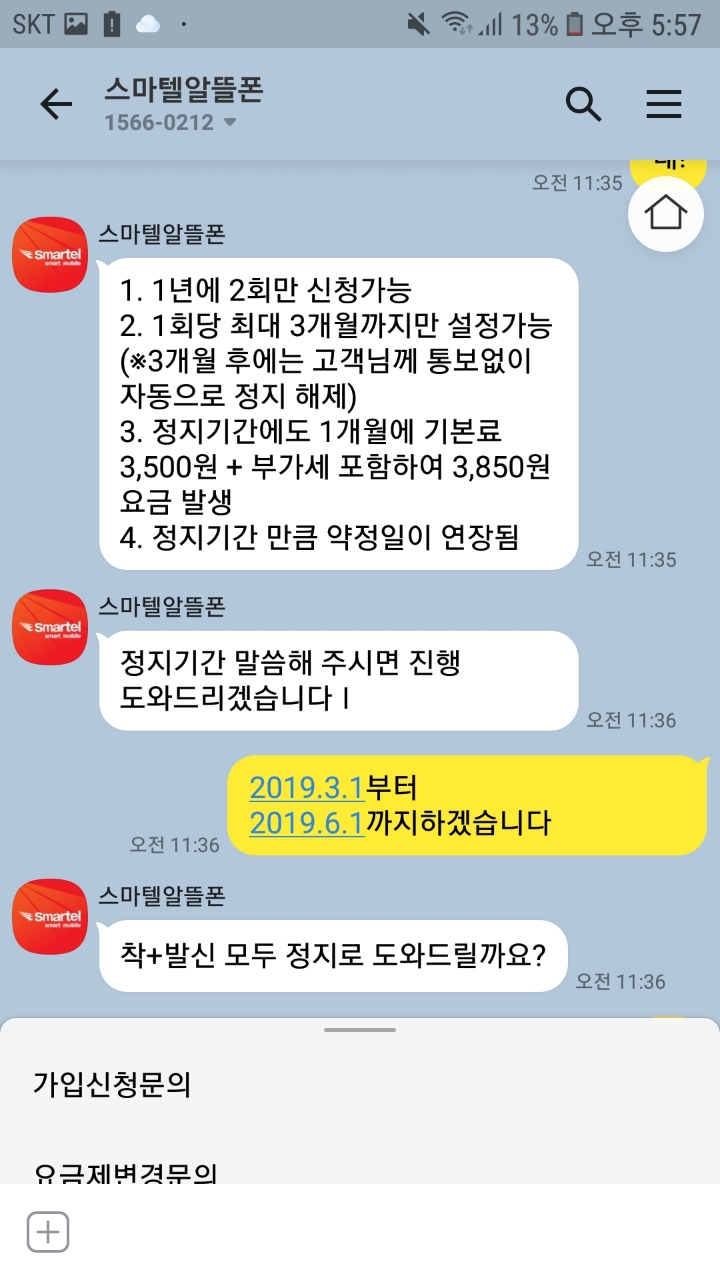Open the Smartel profile picture
This screenshot has width=720, height=1280.
[50, 255]
